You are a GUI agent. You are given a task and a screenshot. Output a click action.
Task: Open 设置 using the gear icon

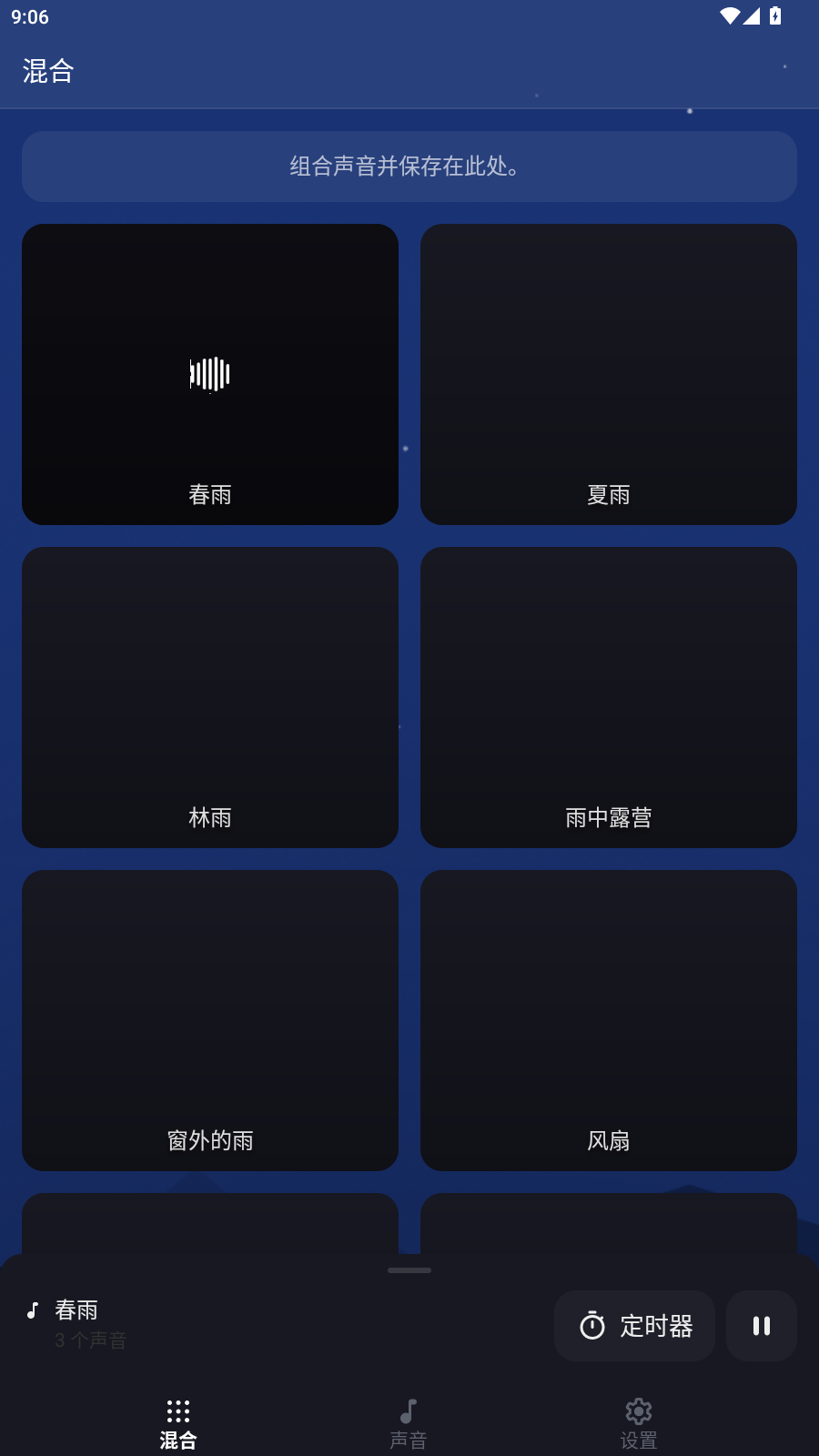(638, 1406)
